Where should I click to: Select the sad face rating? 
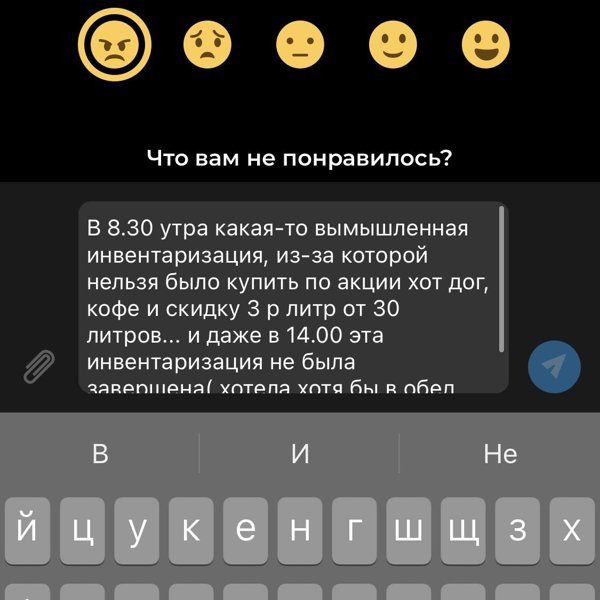coord(208,45)
